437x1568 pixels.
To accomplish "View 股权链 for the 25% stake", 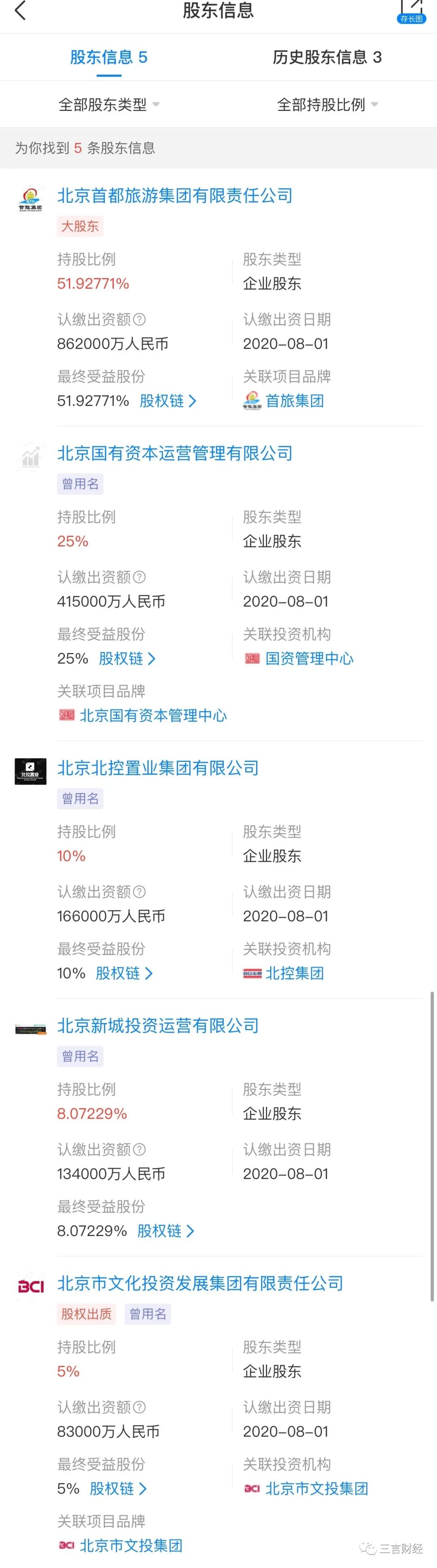I will 127,658.
